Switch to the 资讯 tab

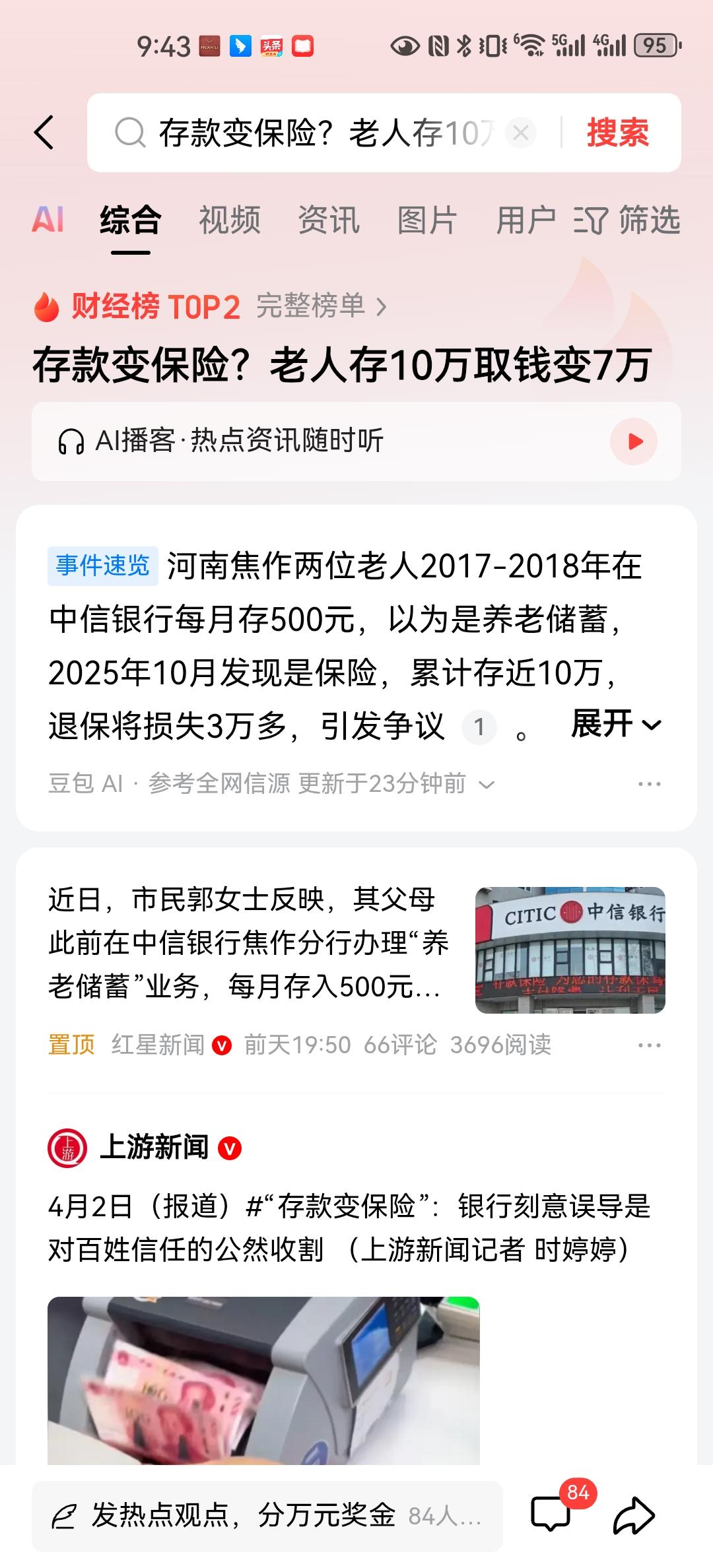coord(329,220)
